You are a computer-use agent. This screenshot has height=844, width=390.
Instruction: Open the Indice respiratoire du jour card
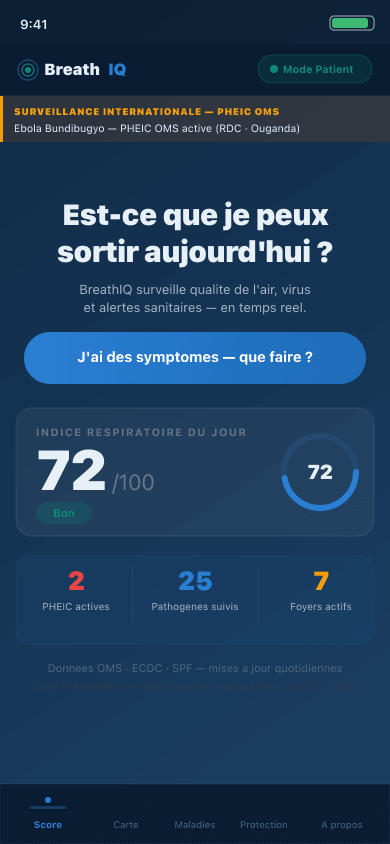tap(195, 472)
